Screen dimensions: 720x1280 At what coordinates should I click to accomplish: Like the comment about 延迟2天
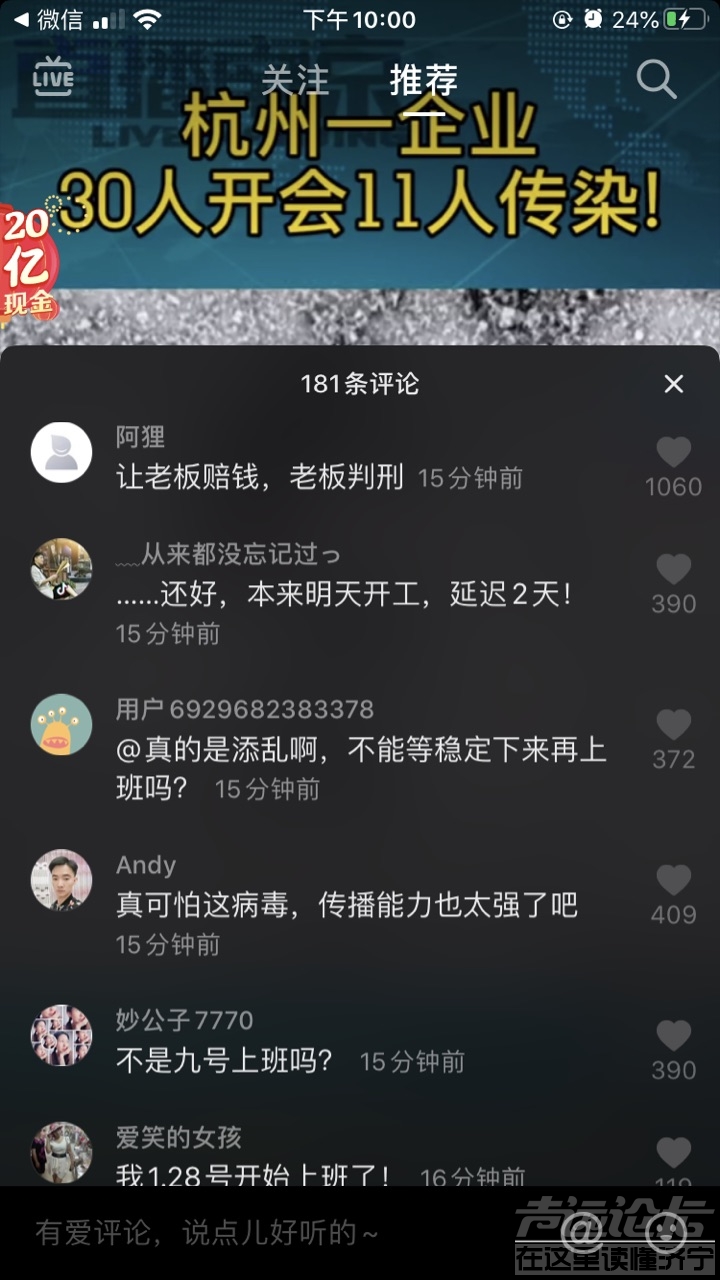tap(673, 570)
